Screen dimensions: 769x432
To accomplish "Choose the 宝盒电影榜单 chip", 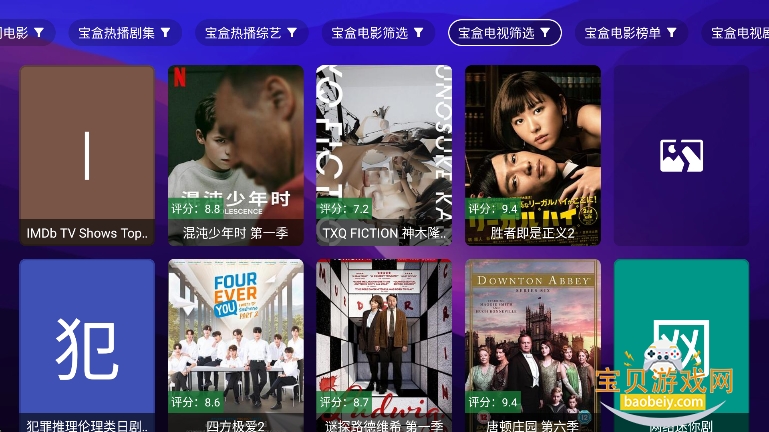I will tap(631, 33).
